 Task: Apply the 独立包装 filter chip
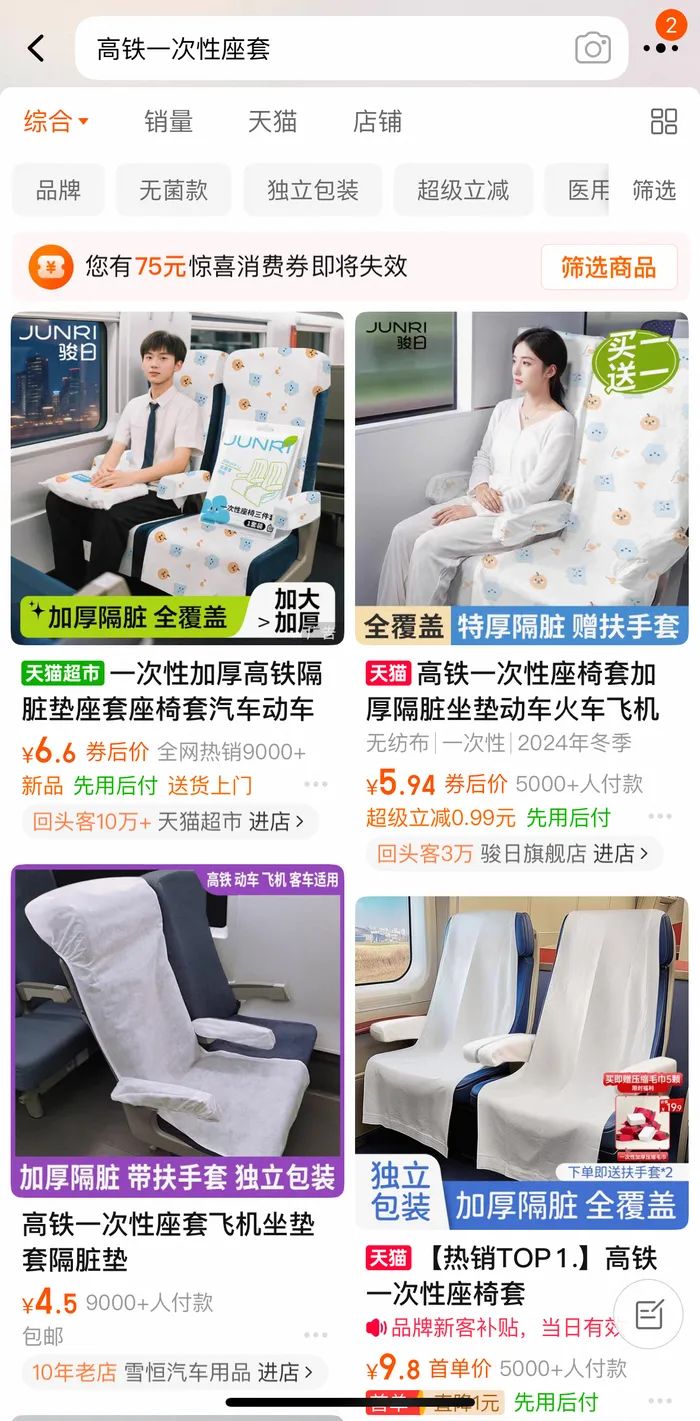coord(312,190)
